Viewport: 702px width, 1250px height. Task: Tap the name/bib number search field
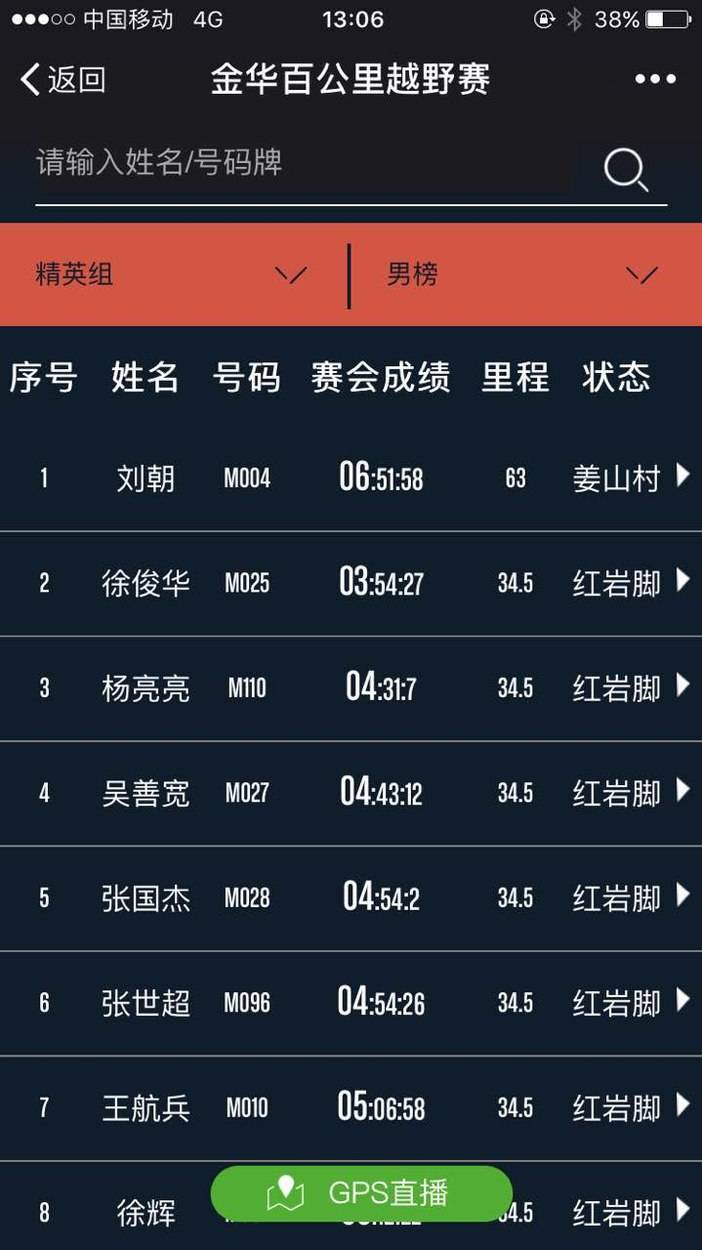[x=300, y=163]
